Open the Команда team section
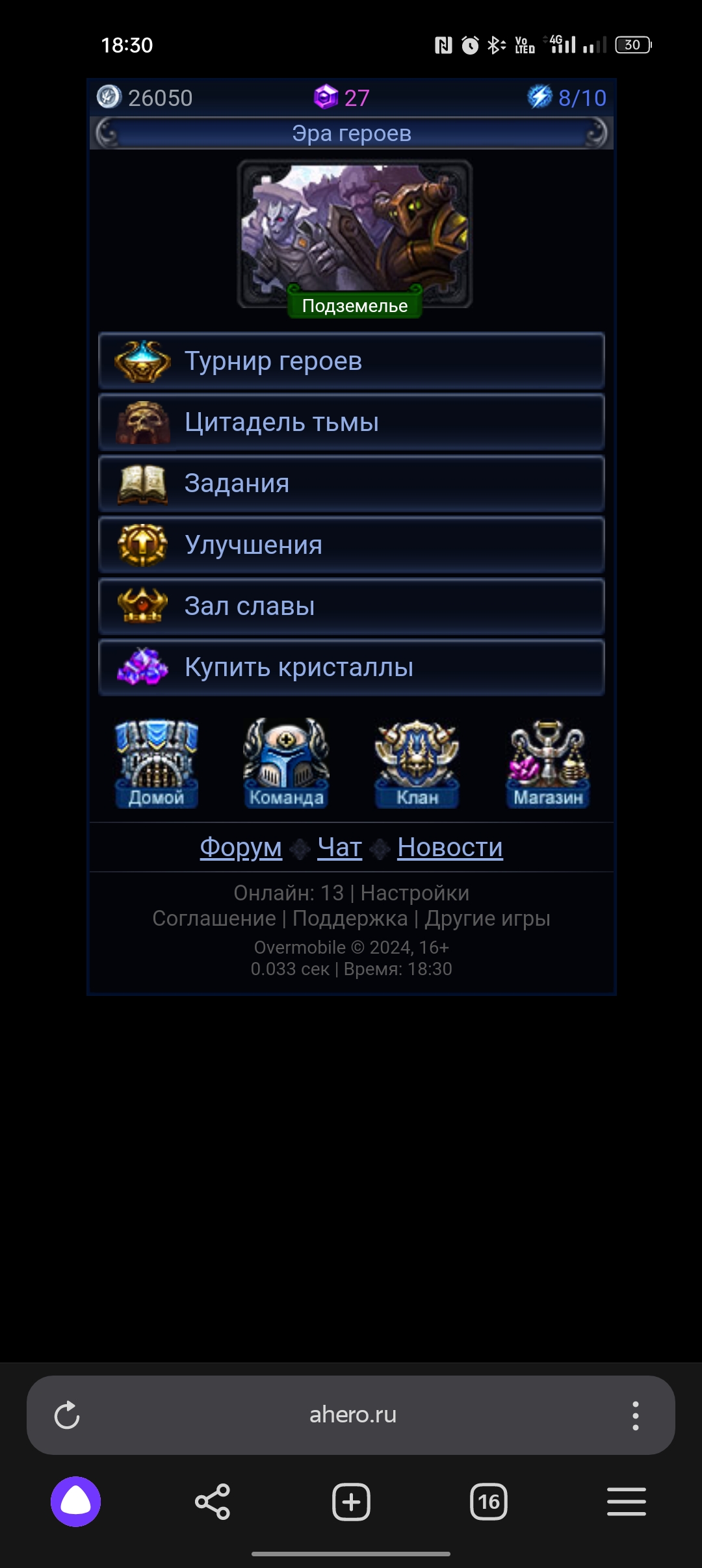 pos(286,763)
